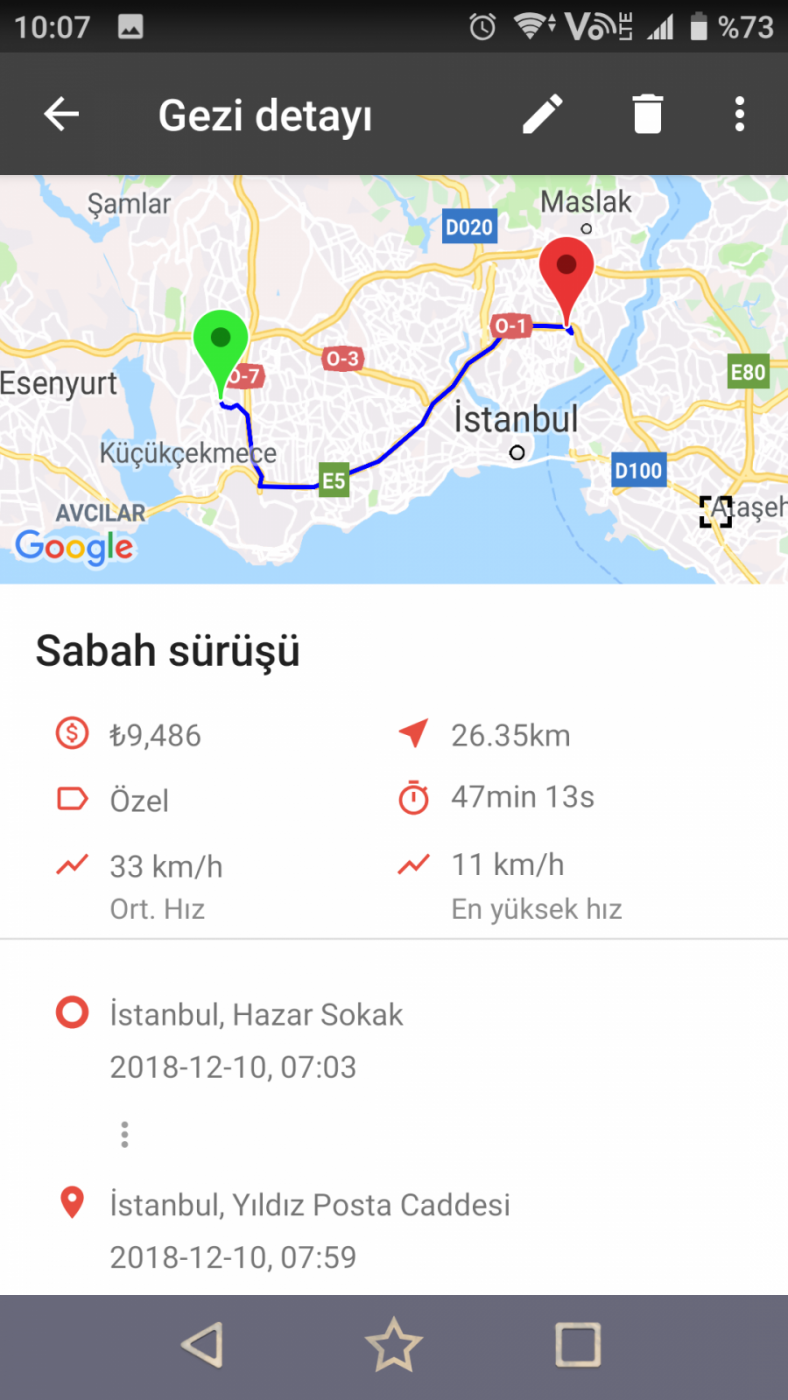The height and width of the screenshot is (1400, 788).
Task: Edit this trip with pencil icon
Action: [x=543, y=115]
